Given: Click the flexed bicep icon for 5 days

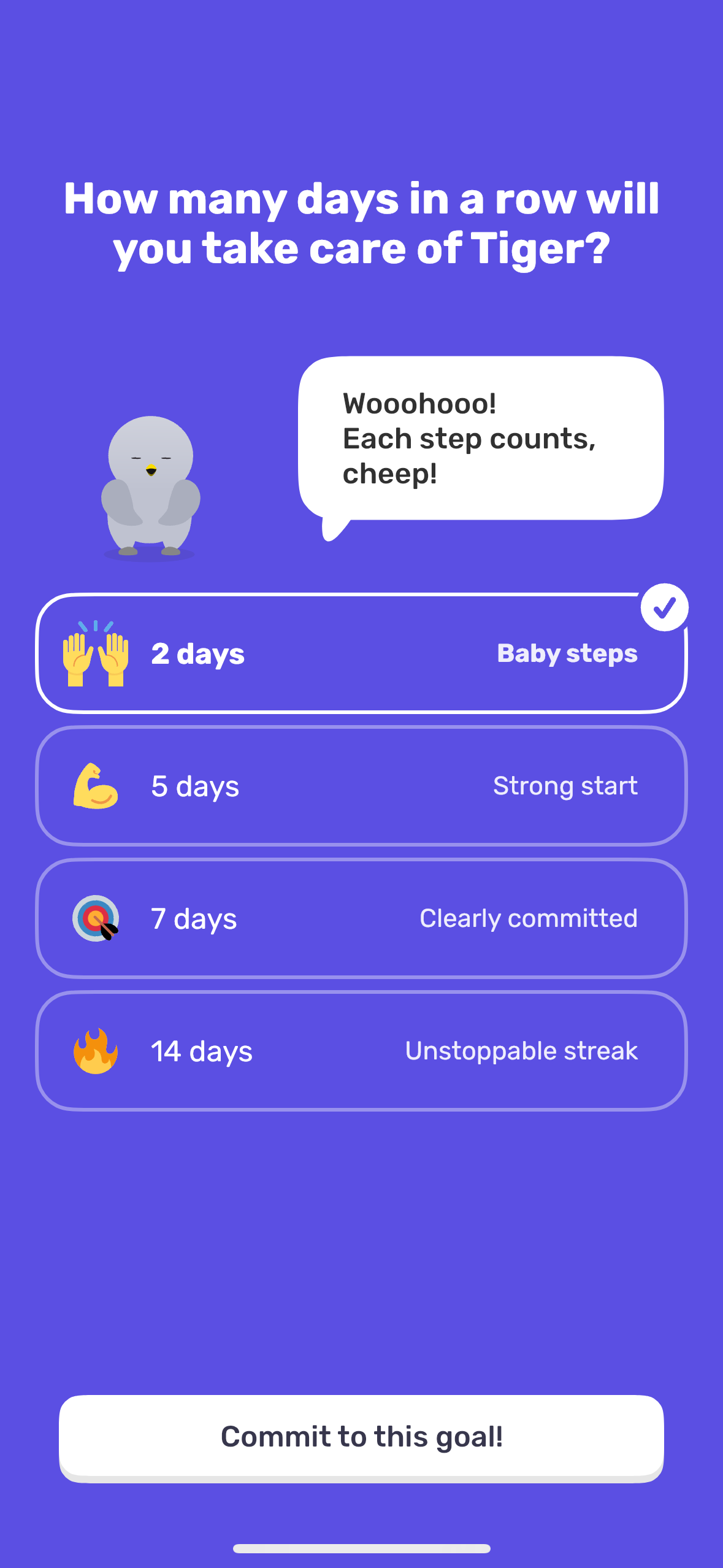Looking at the screenshot, I should pos(95,786).
